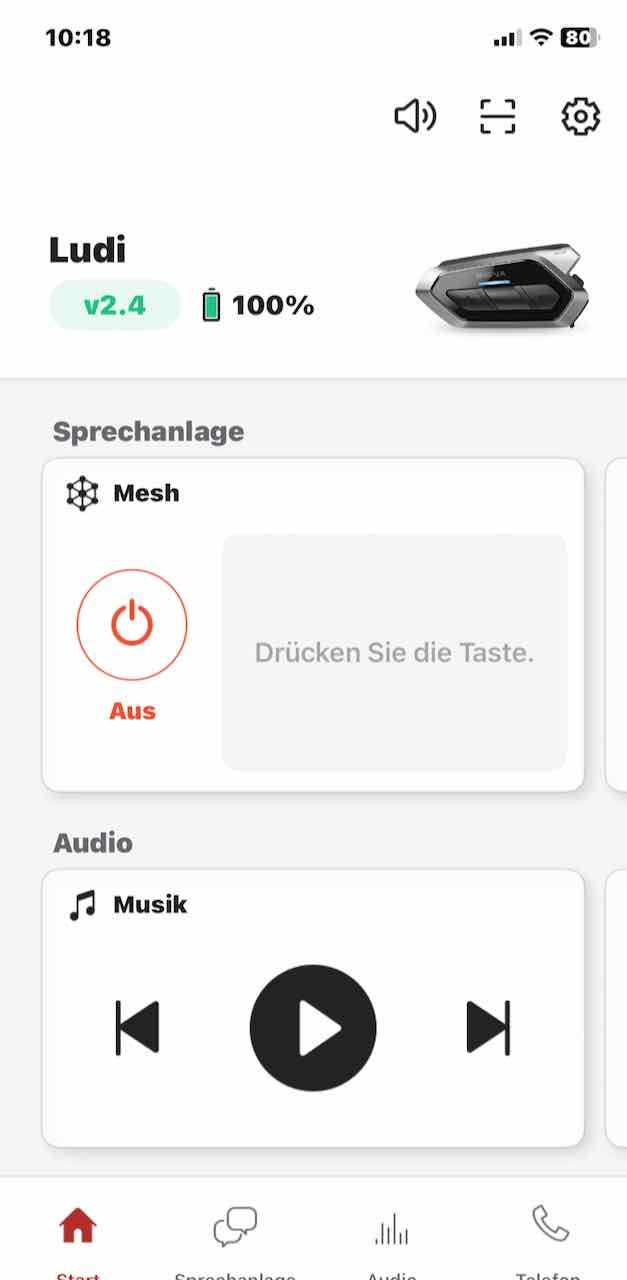Image resolution: width=627 pixels, height=1280 pixels.
Task: Switch to the Audio tab
Action: [x=392, y=1235]
